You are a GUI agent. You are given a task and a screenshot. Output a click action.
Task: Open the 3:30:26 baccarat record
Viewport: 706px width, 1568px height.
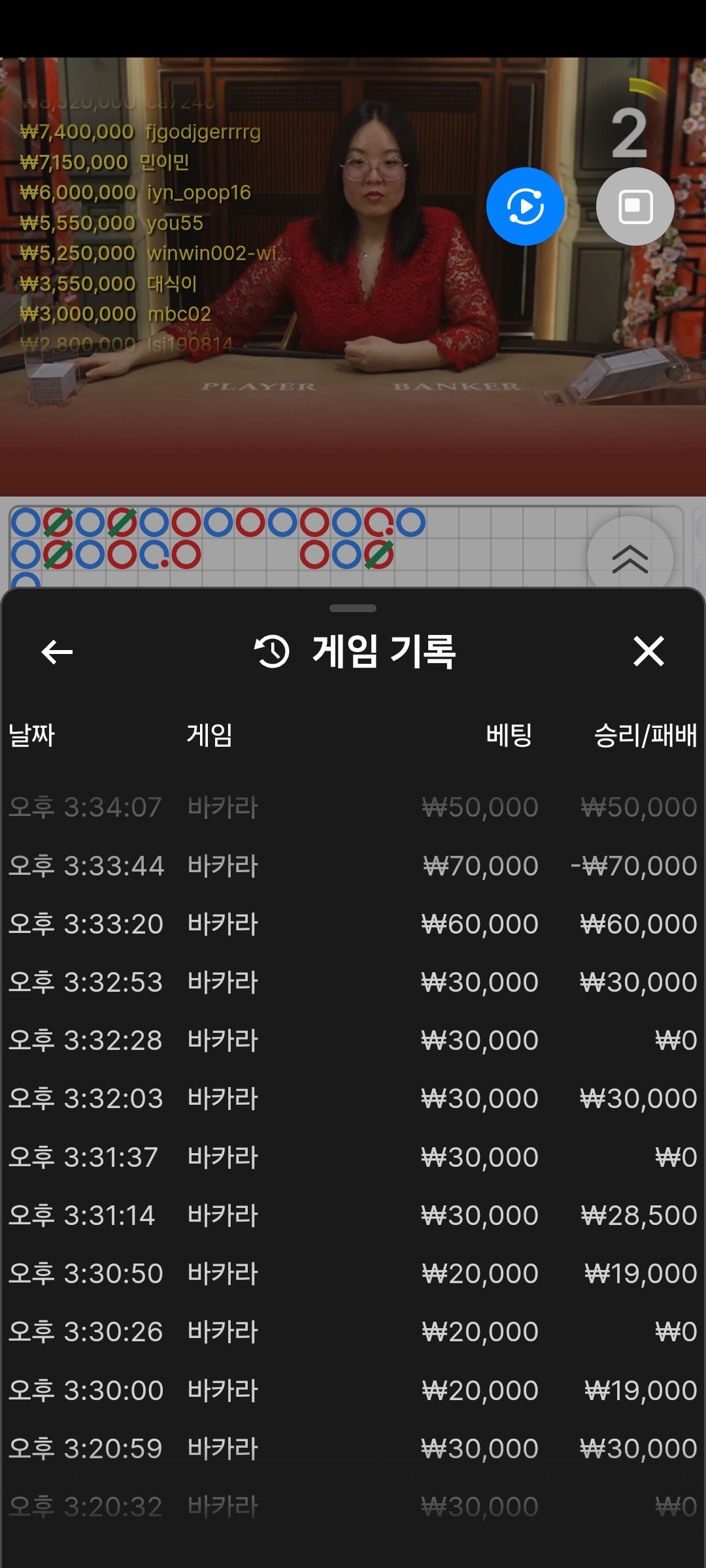click(353, 1331)
